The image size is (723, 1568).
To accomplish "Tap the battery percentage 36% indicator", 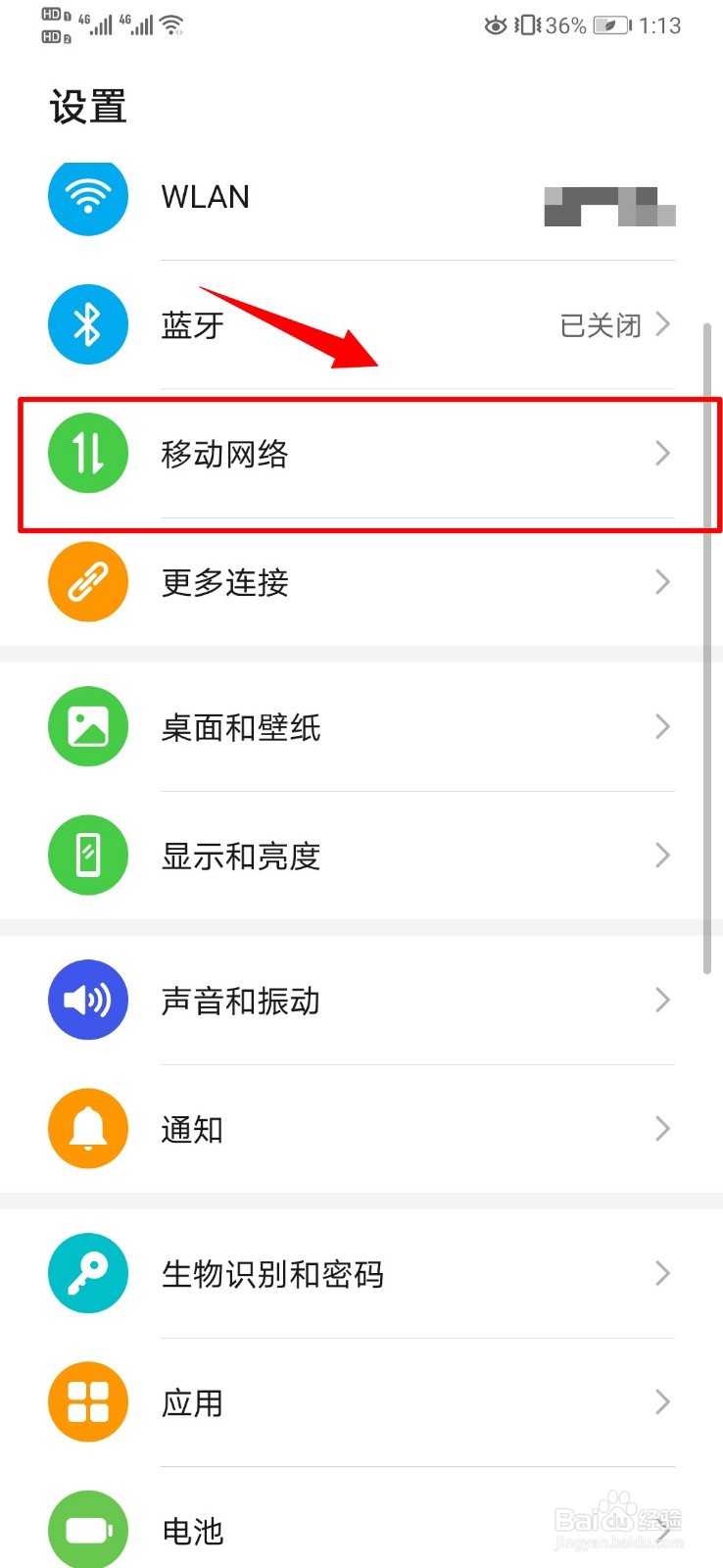I will [565, 25].
